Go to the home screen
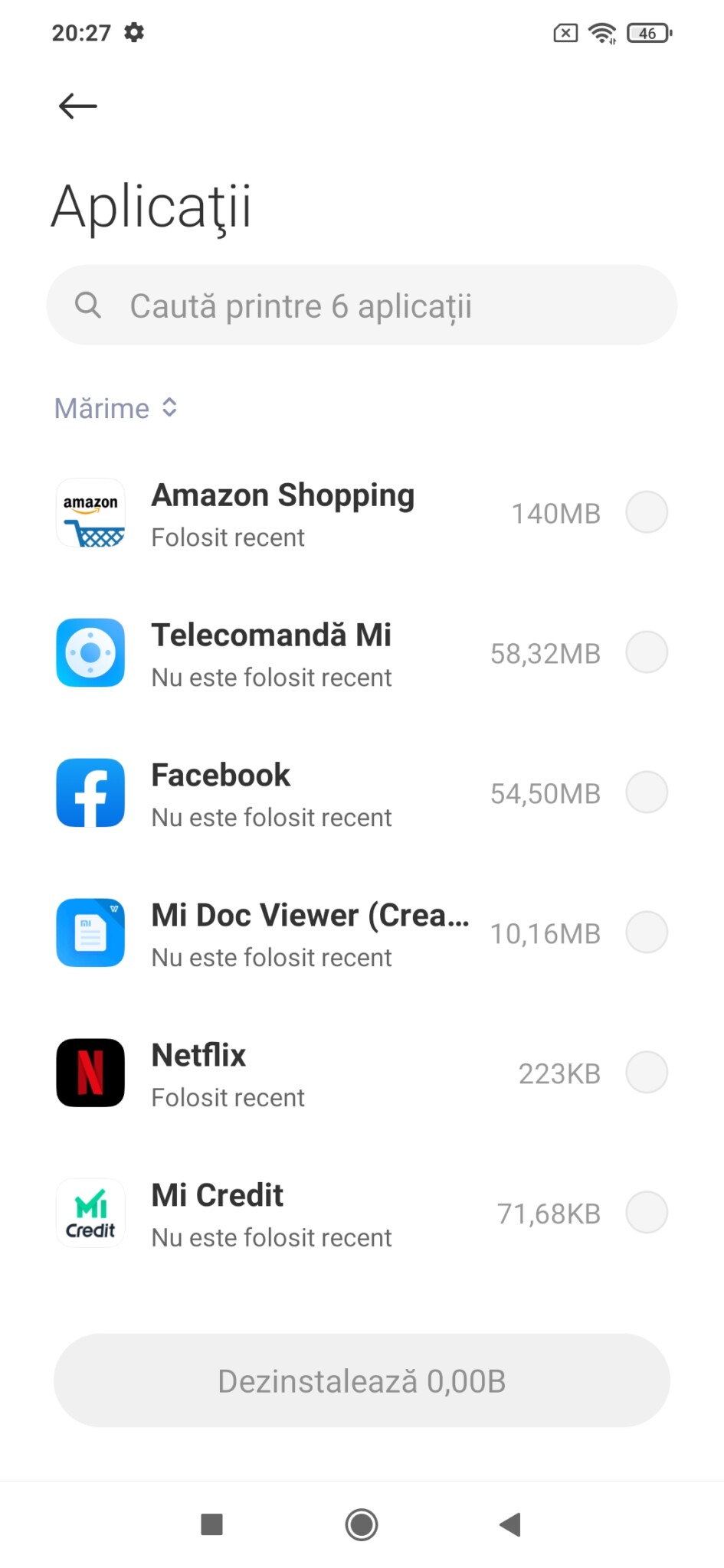The height and width of the screenshot is (1568, 724). [362, 1524]
